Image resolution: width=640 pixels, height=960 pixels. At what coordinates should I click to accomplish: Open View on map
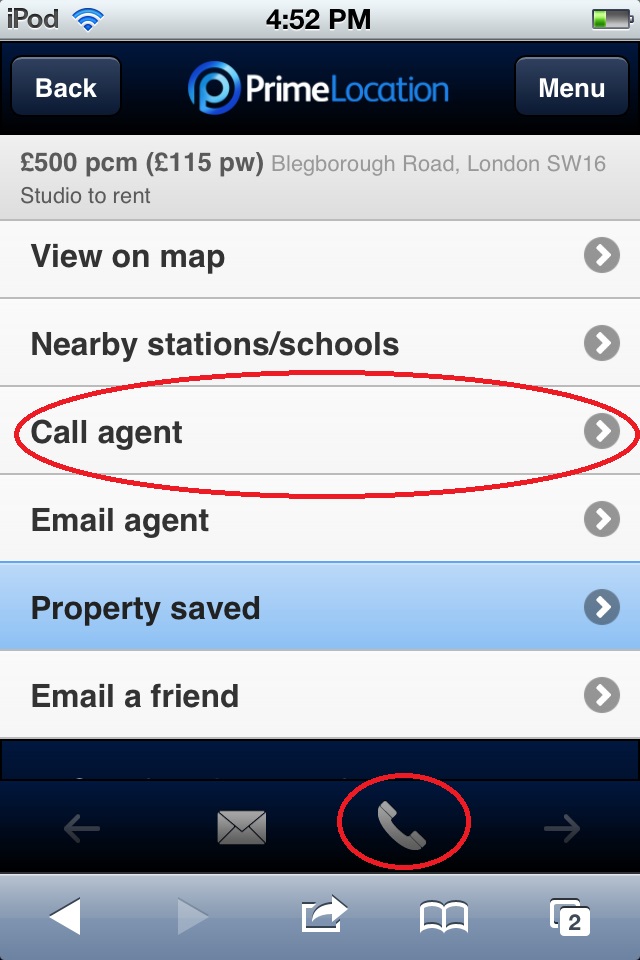320,257
